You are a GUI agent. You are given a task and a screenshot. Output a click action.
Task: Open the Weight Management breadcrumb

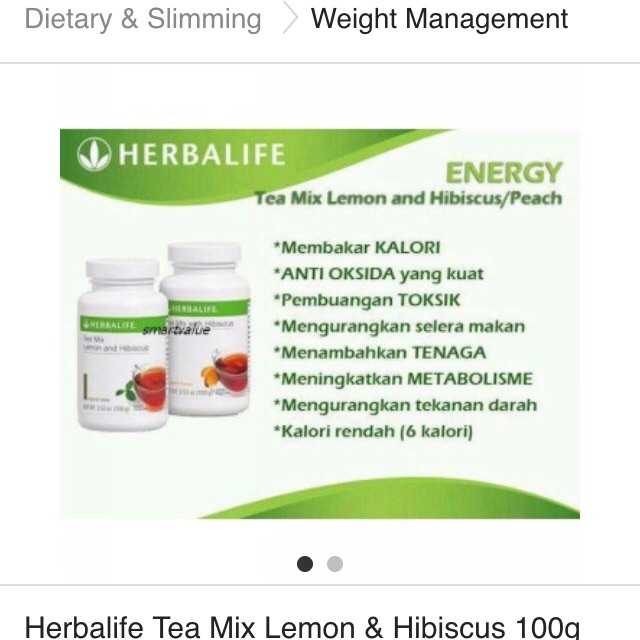[439, 20]
